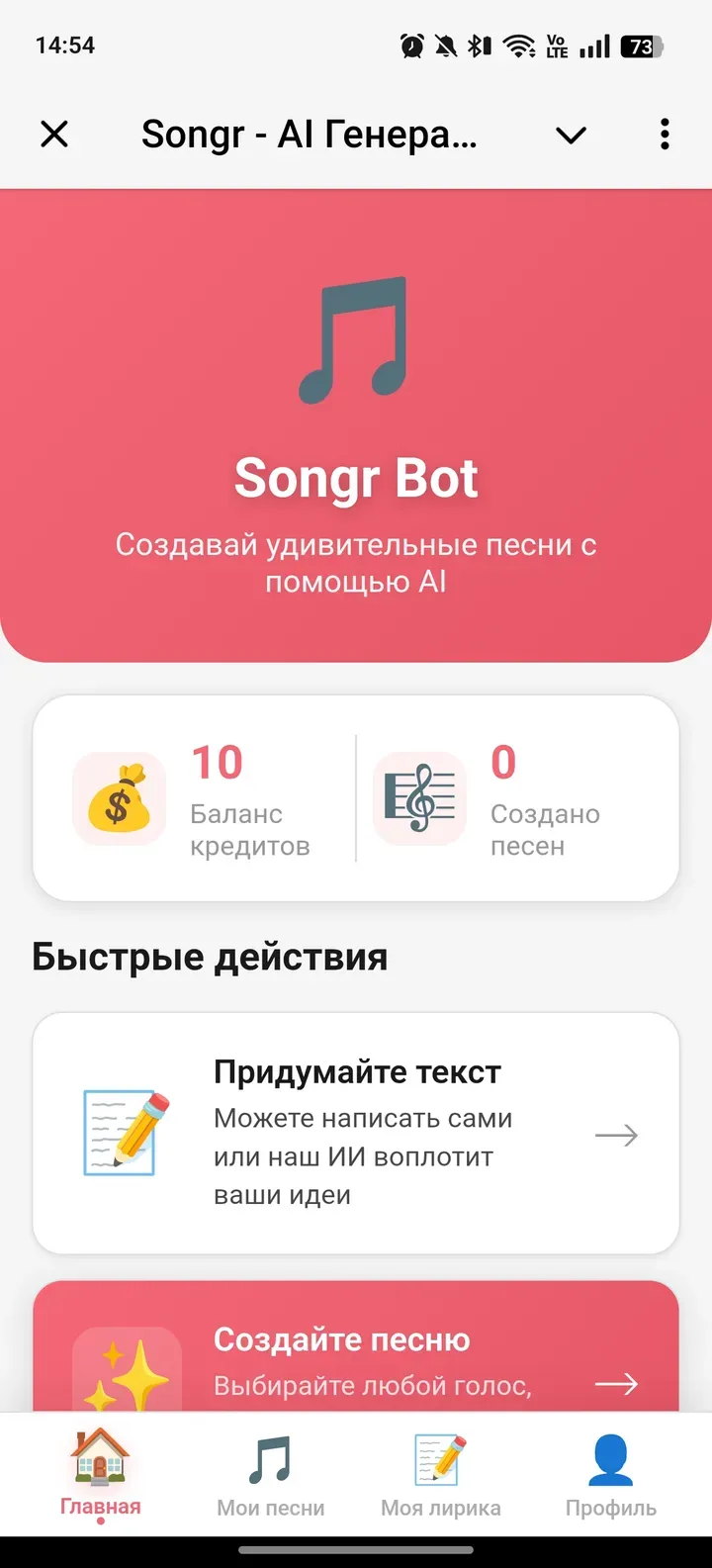
Task: Switch to the Мои песни tab
Action: (270, 1479)
